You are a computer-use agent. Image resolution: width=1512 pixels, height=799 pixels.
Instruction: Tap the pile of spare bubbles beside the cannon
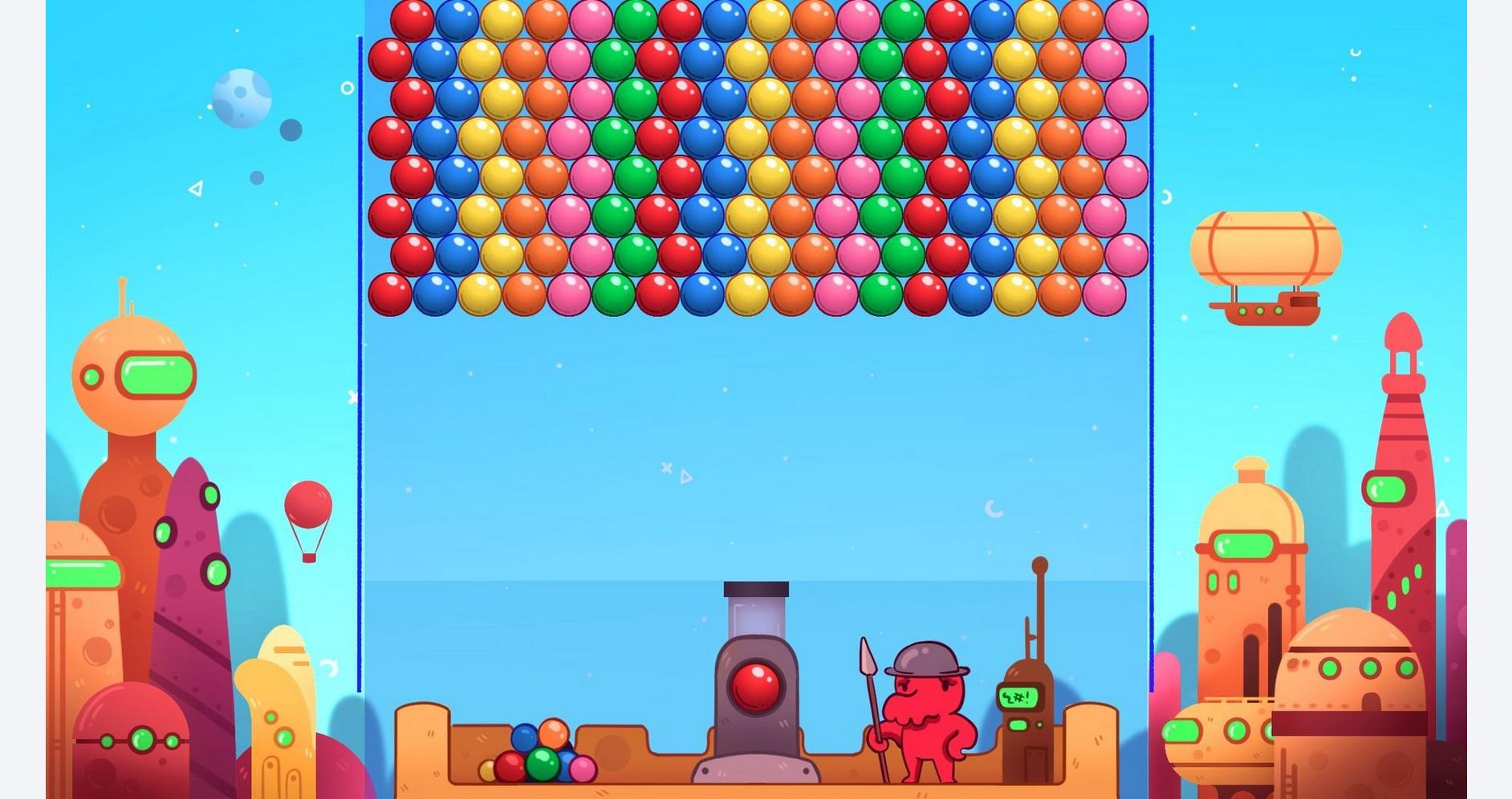(539, 754)
